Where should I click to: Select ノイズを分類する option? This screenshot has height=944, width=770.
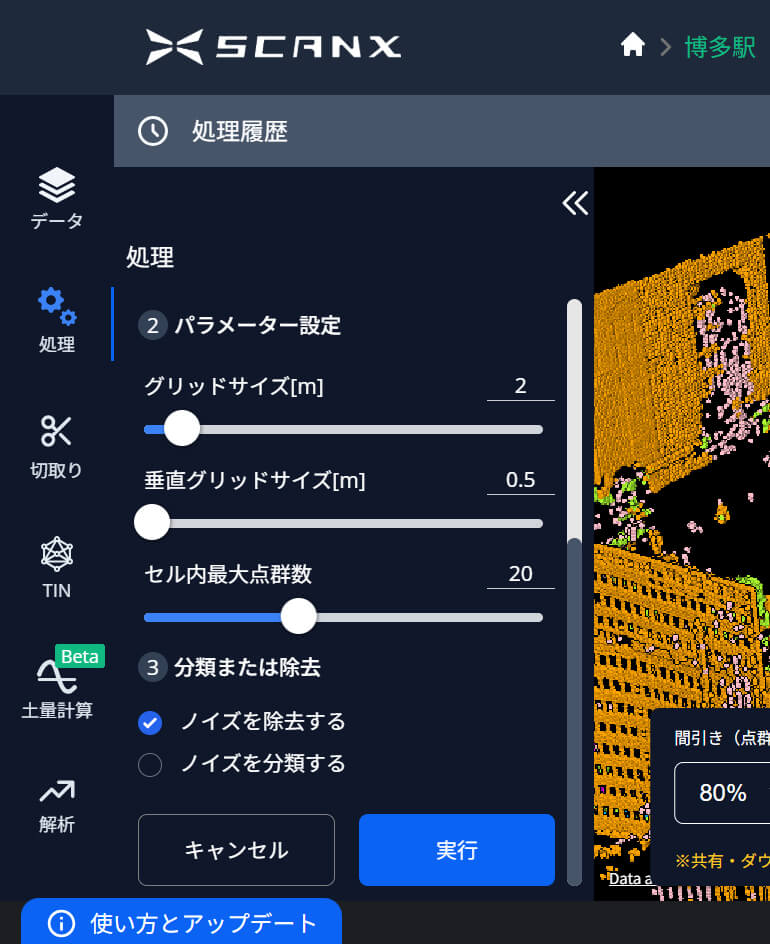(x=150, y=765)
